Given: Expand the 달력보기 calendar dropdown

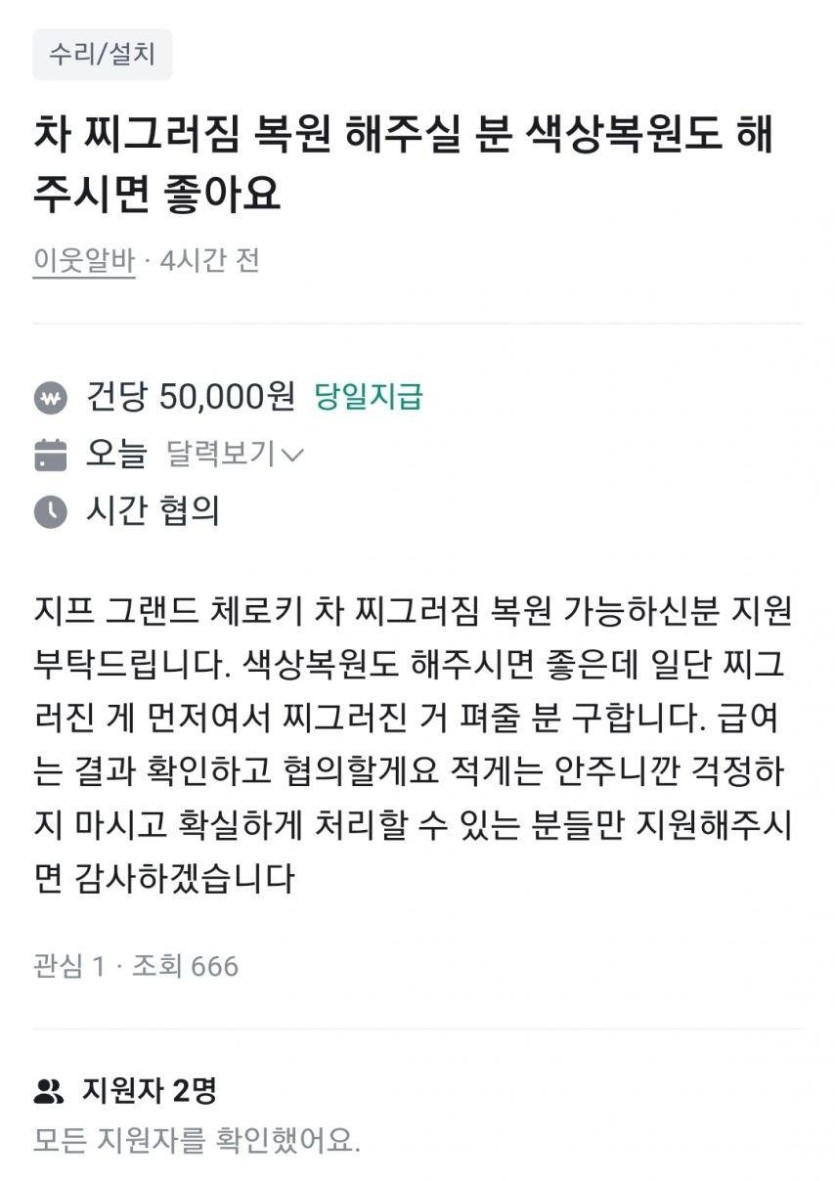Looking at the screenshot, I should point(234,454).
